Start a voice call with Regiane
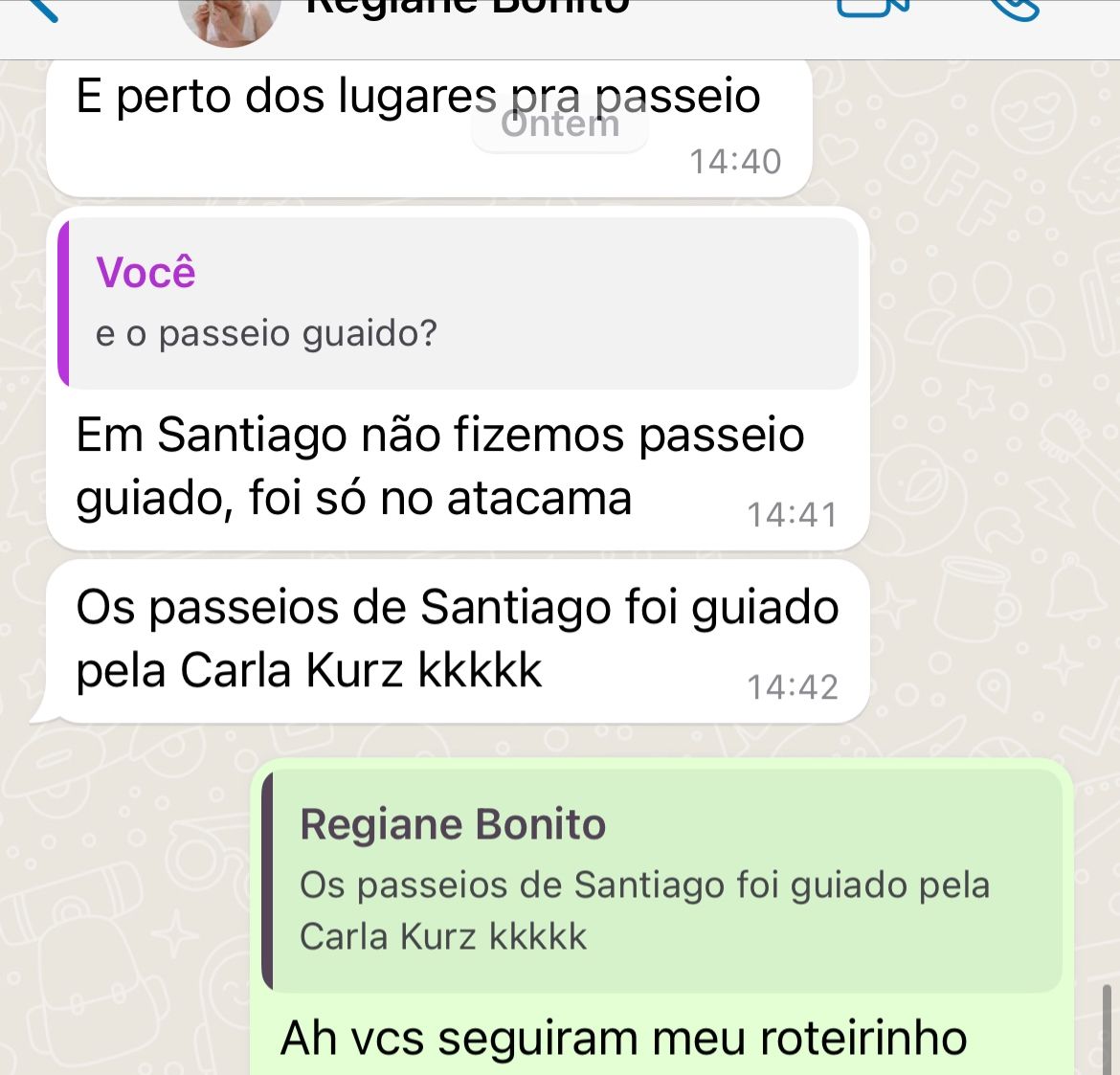The width and height of the screenshot is (1120, 1075). tap(1014, 8)
